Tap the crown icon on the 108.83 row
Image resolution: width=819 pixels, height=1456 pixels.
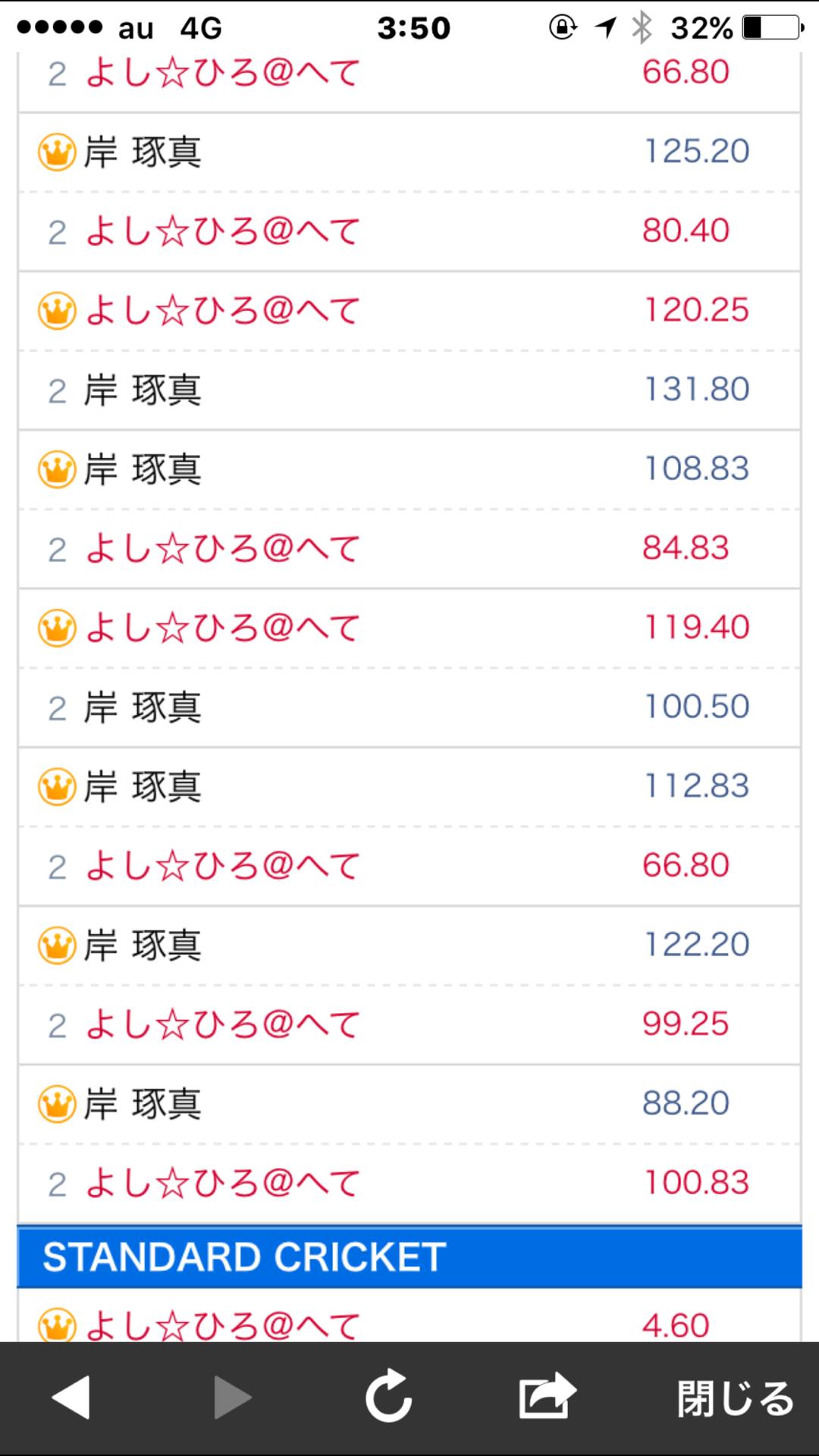(57, 469)
